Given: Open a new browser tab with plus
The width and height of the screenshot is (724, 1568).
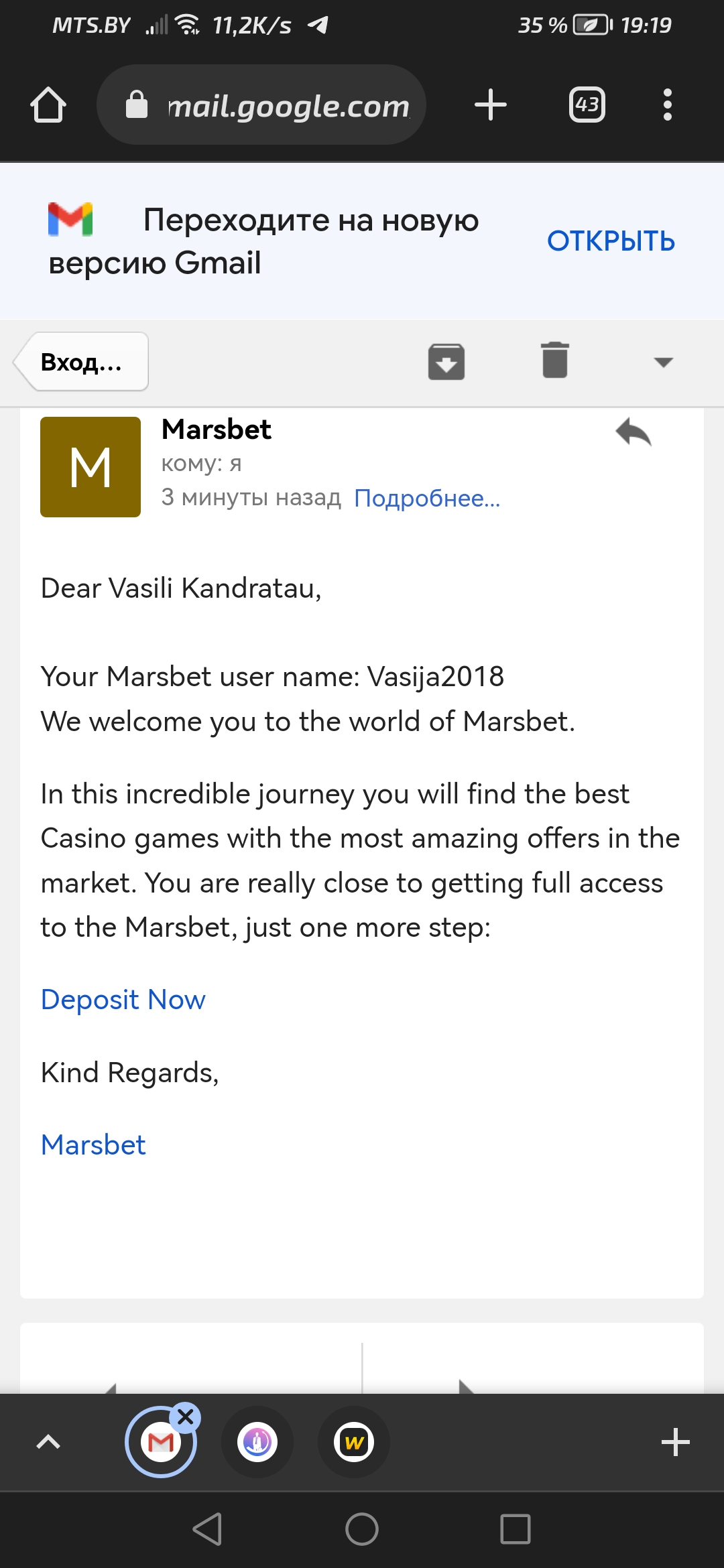Looking at the screenshot, I should 490,105.
